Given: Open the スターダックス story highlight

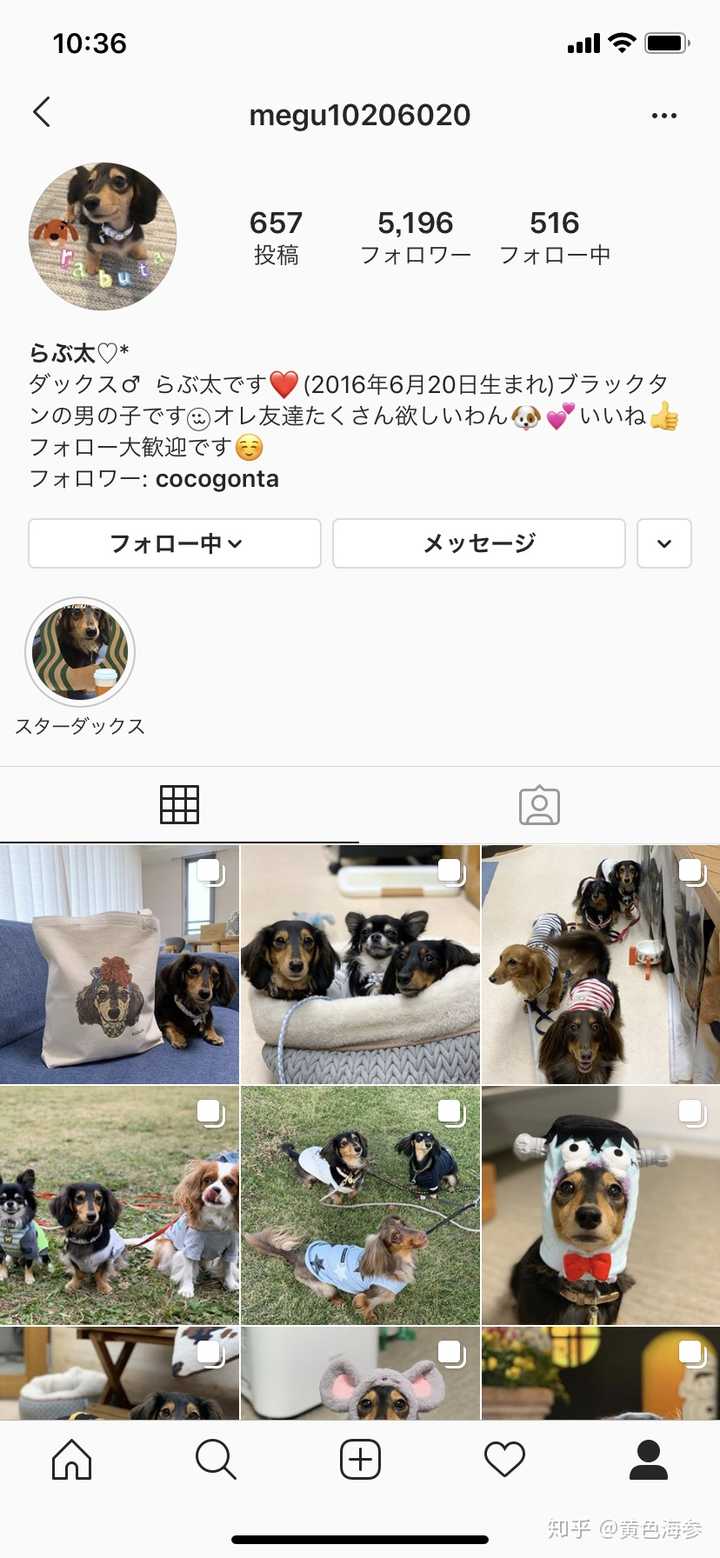Looking at the screenshot, I should (80, 653).
